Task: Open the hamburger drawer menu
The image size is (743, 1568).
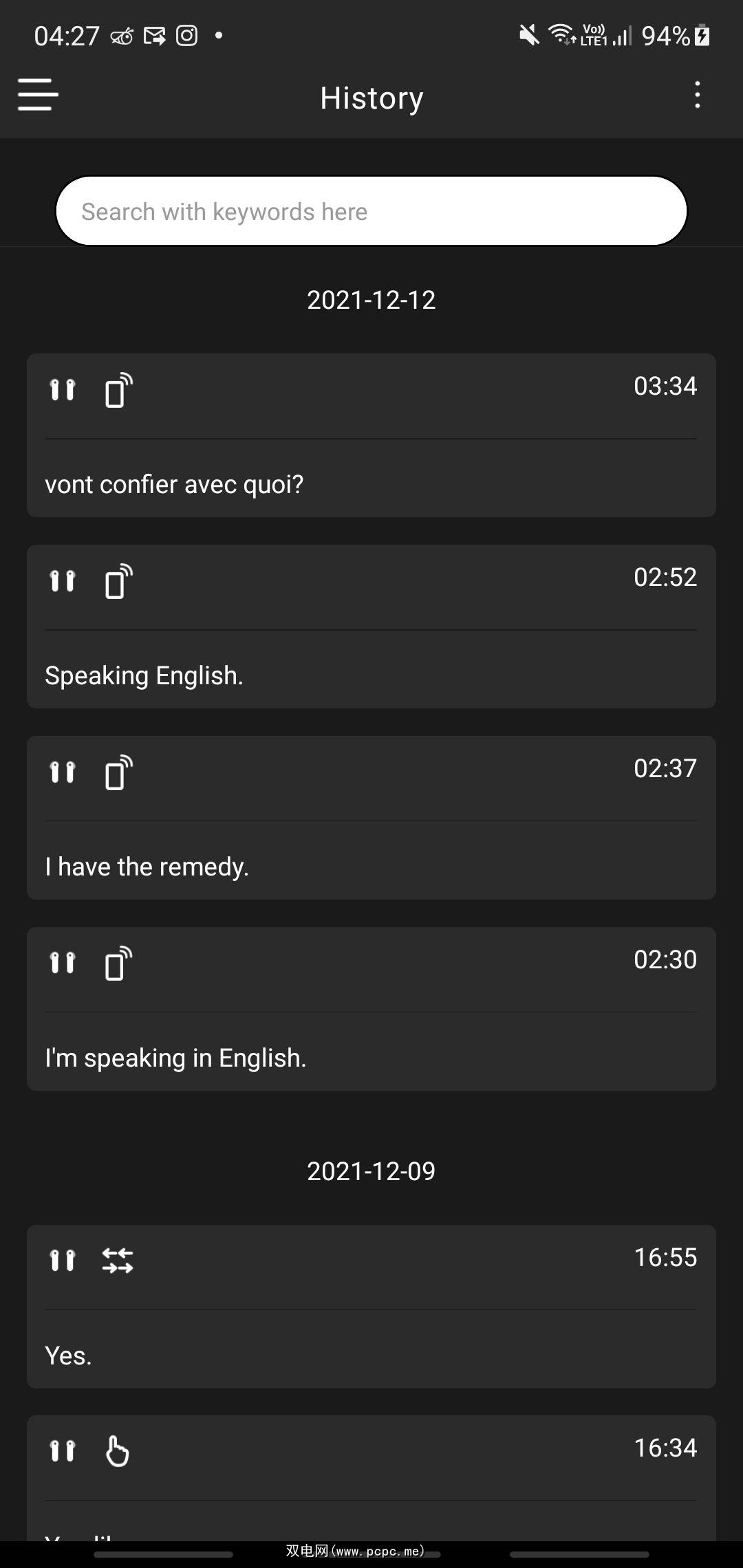Action: (x=38, y=95)
